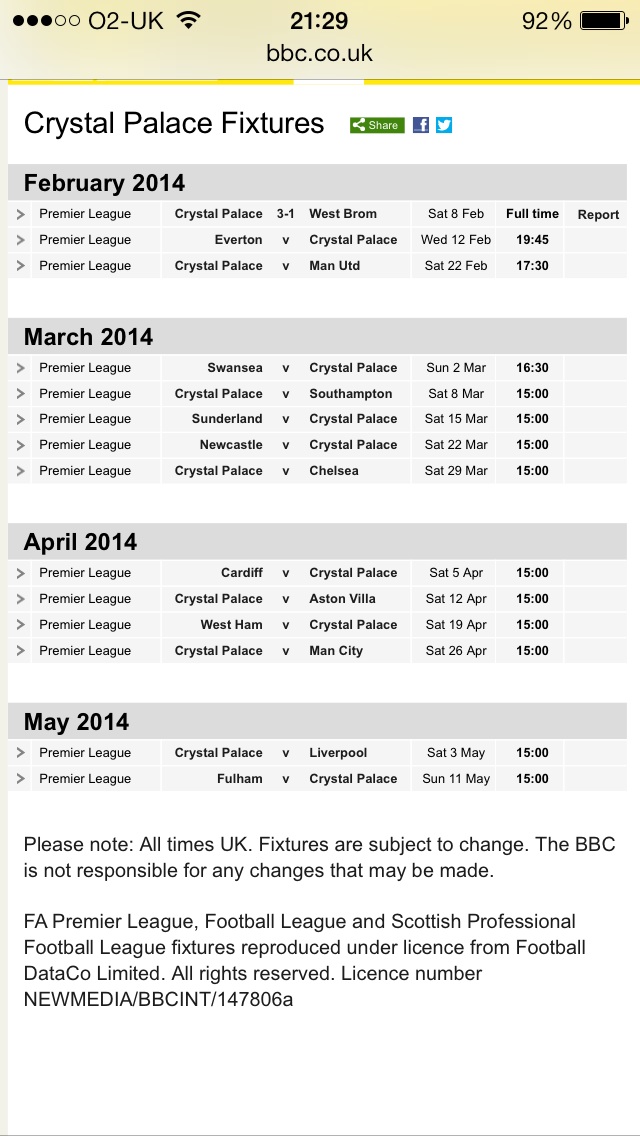This screenshot has width=640, height=1136.
Task: Expand the Crystal Palace v Man Utd fixture
Action: pyautogui.click(x=20, y=266)
